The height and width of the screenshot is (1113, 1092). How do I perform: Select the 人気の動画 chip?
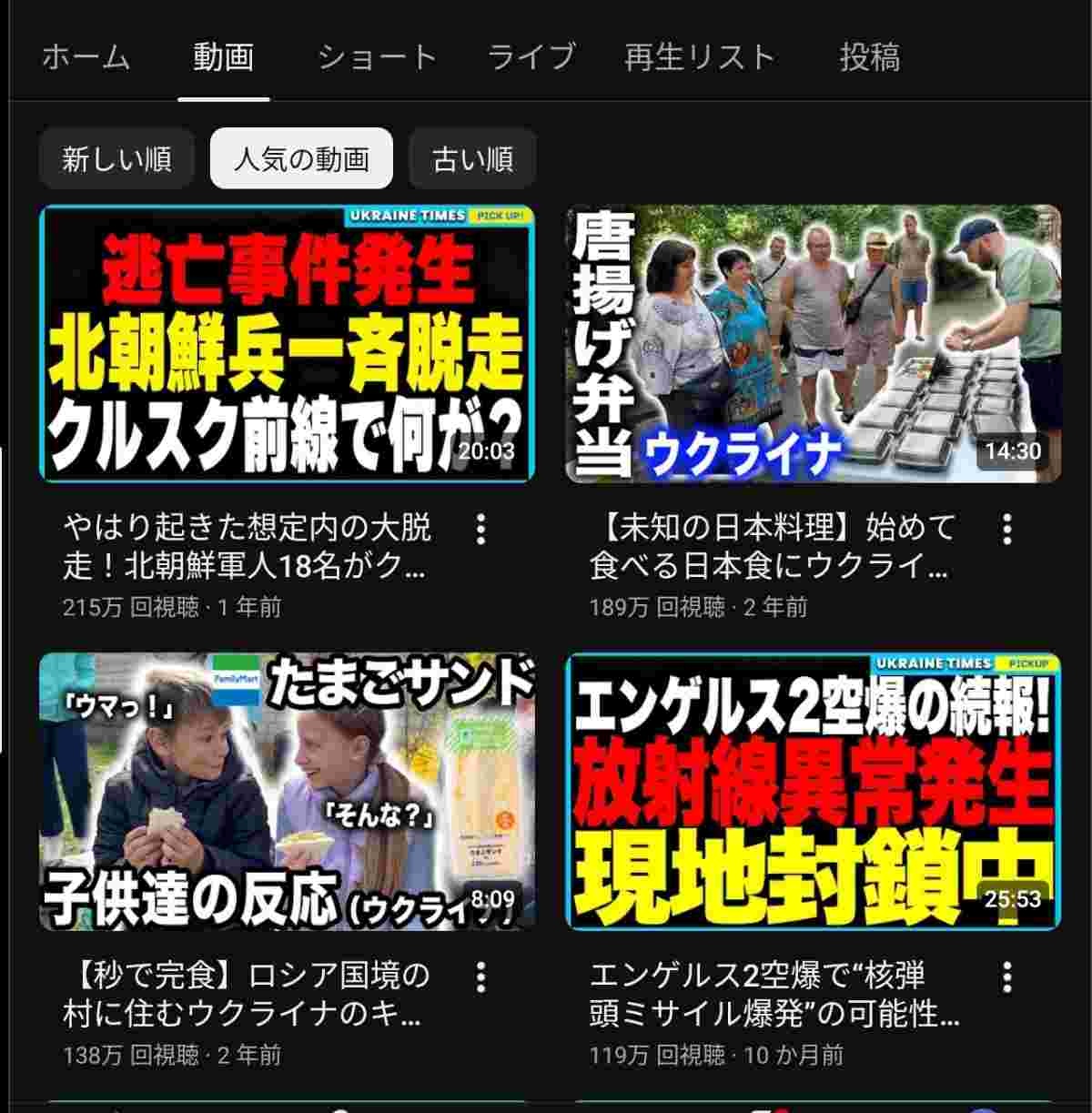[301, 159]
